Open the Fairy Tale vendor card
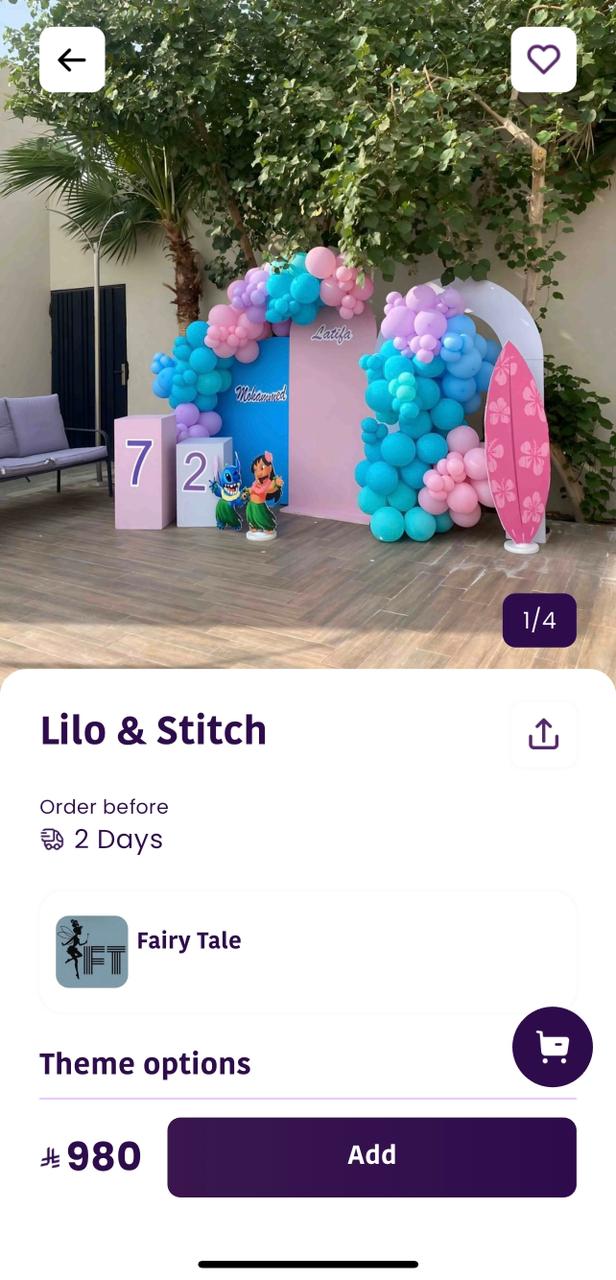This screenshot has width=616, height=1280. (308, 951)
